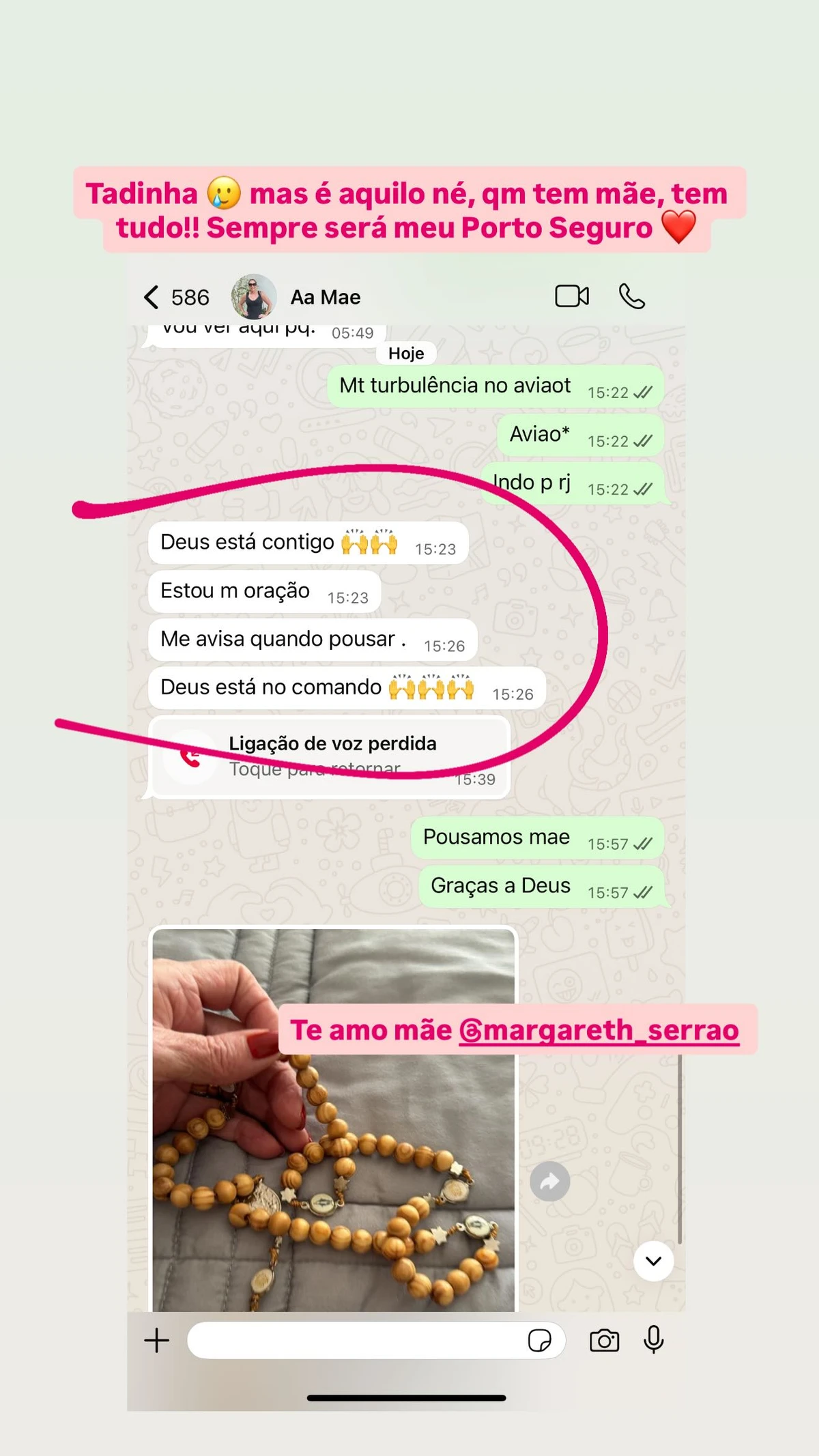Tap the 'Hoje' date divider
Screen dimensions: 819x1456
pos(405,353)
